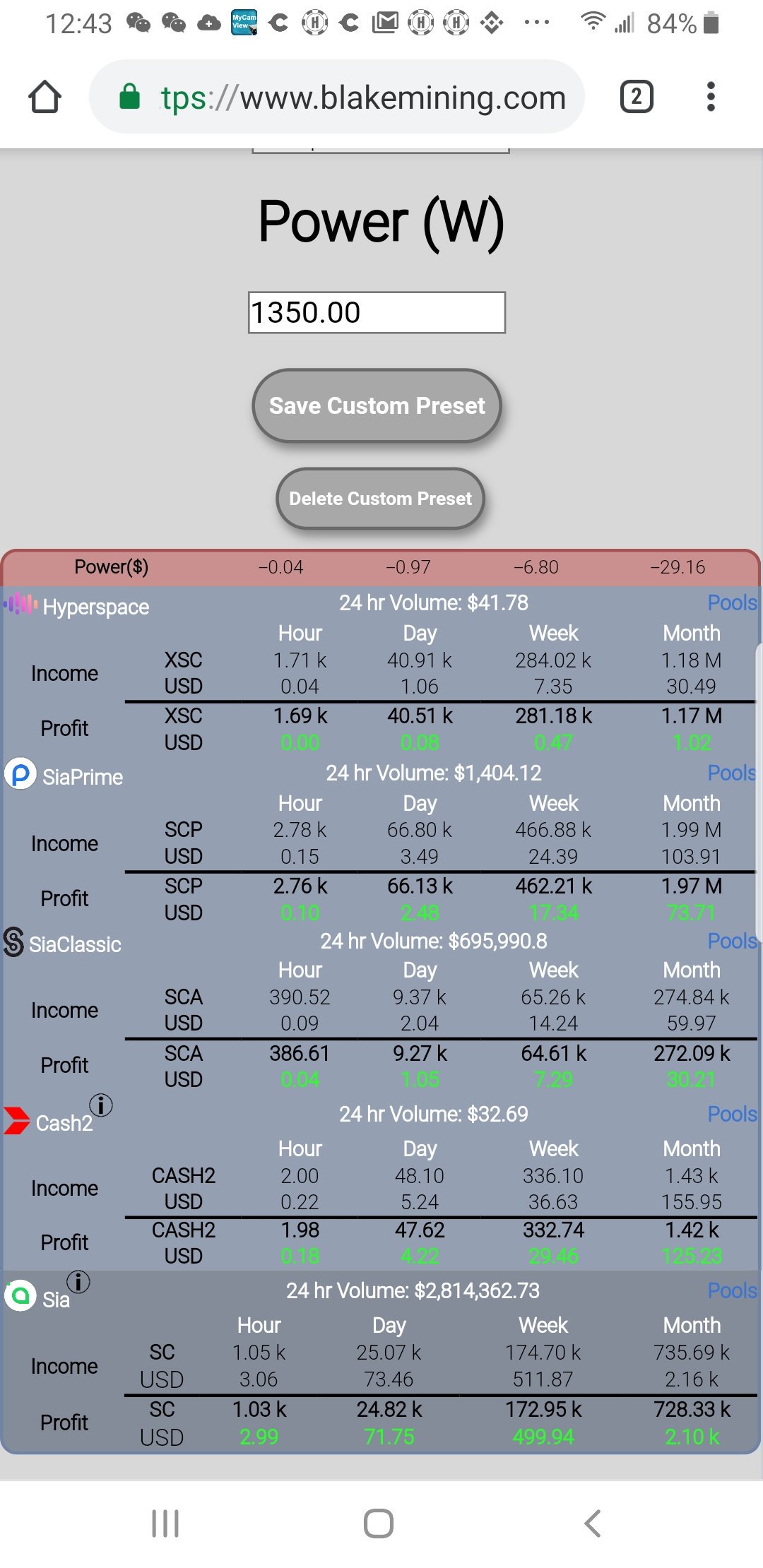Show info icon next to Sia
This screenshot has width=763, height=1568.
point(78,1282)
